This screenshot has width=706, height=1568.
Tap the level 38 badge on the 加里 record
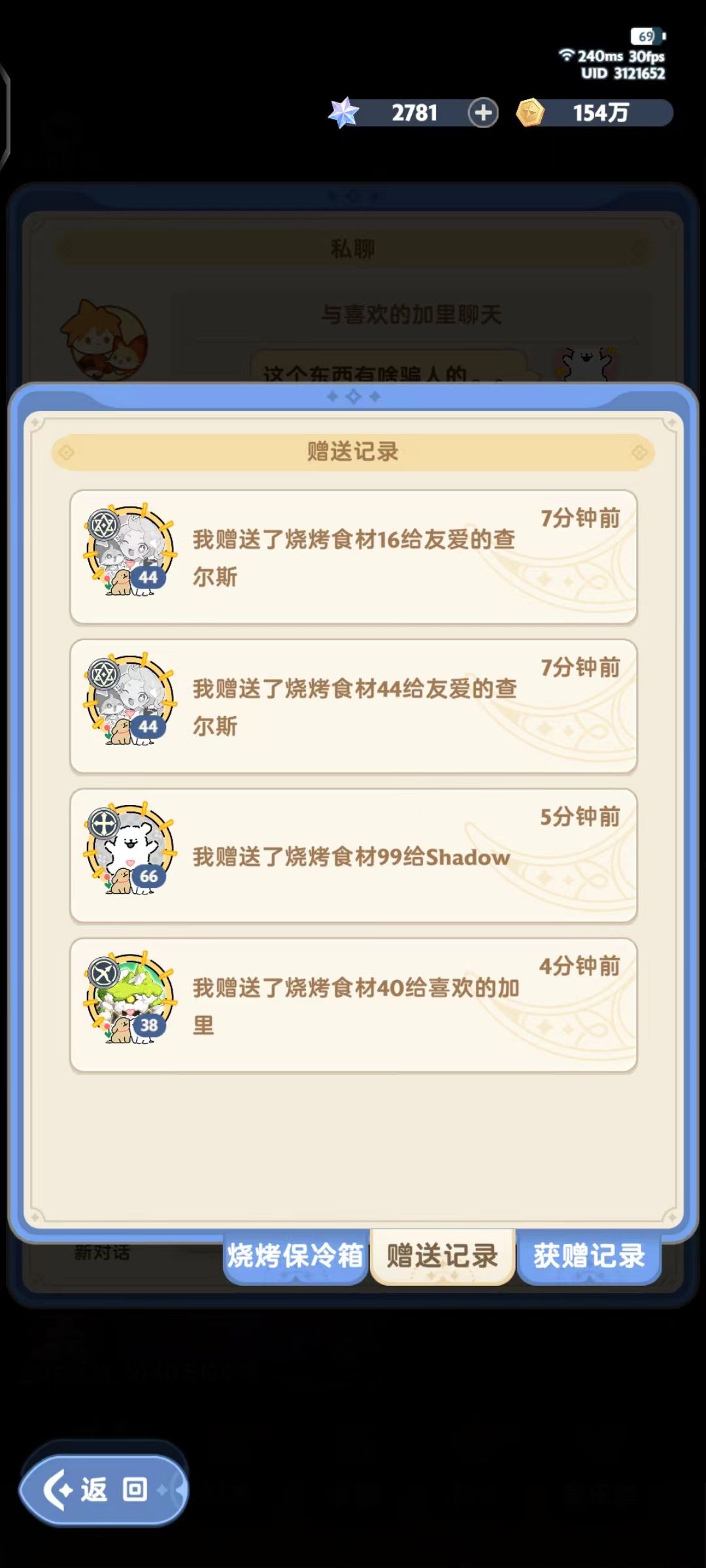tap(149, 1027)
